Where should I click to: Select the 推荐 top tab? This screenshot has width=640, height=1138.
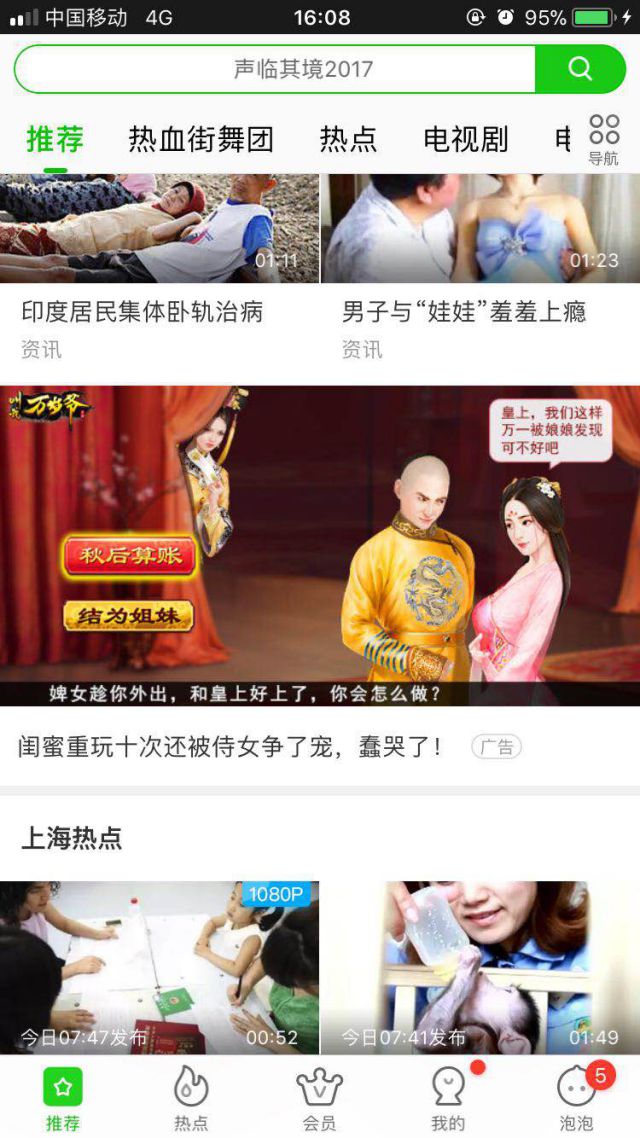coord(55,140)
